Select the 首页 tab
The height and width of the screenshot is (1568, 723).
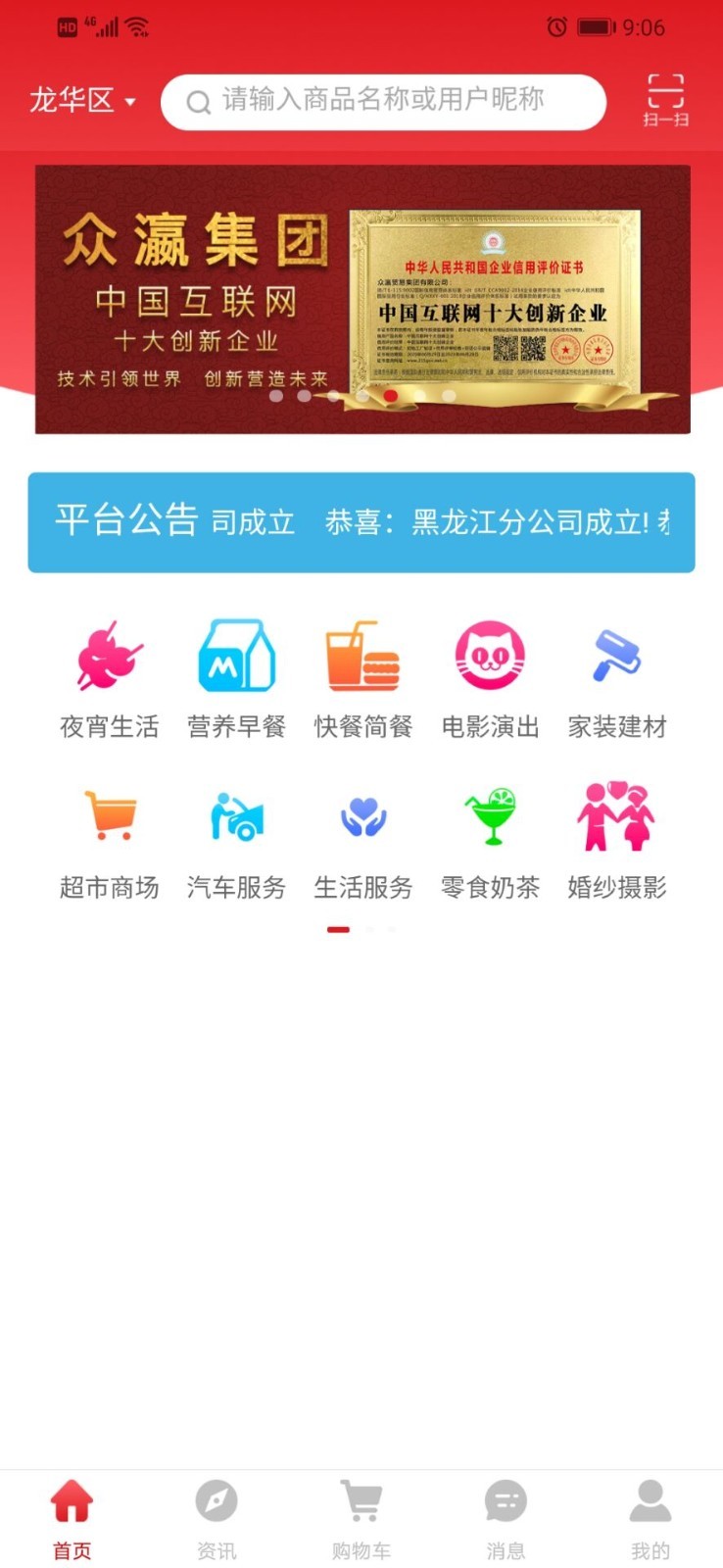tap(72, 1519)
